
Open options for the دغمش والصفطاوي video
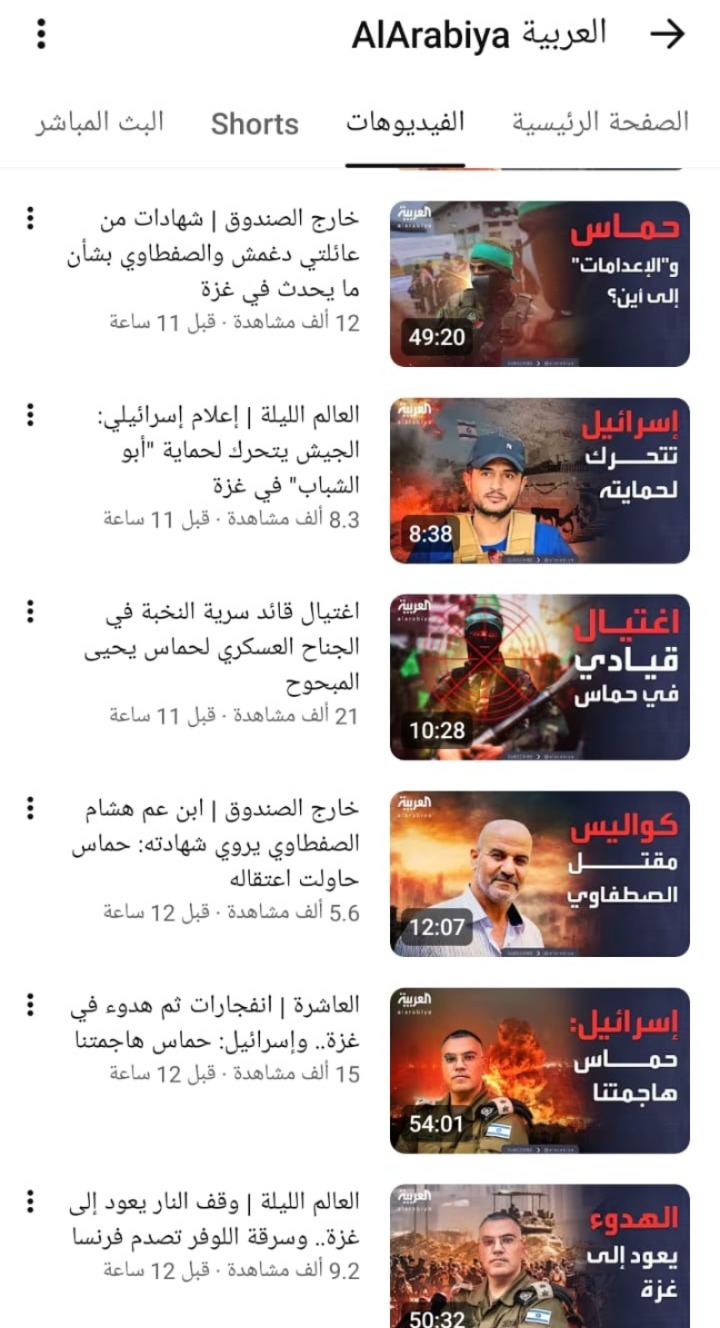click(x=31, y=216)
